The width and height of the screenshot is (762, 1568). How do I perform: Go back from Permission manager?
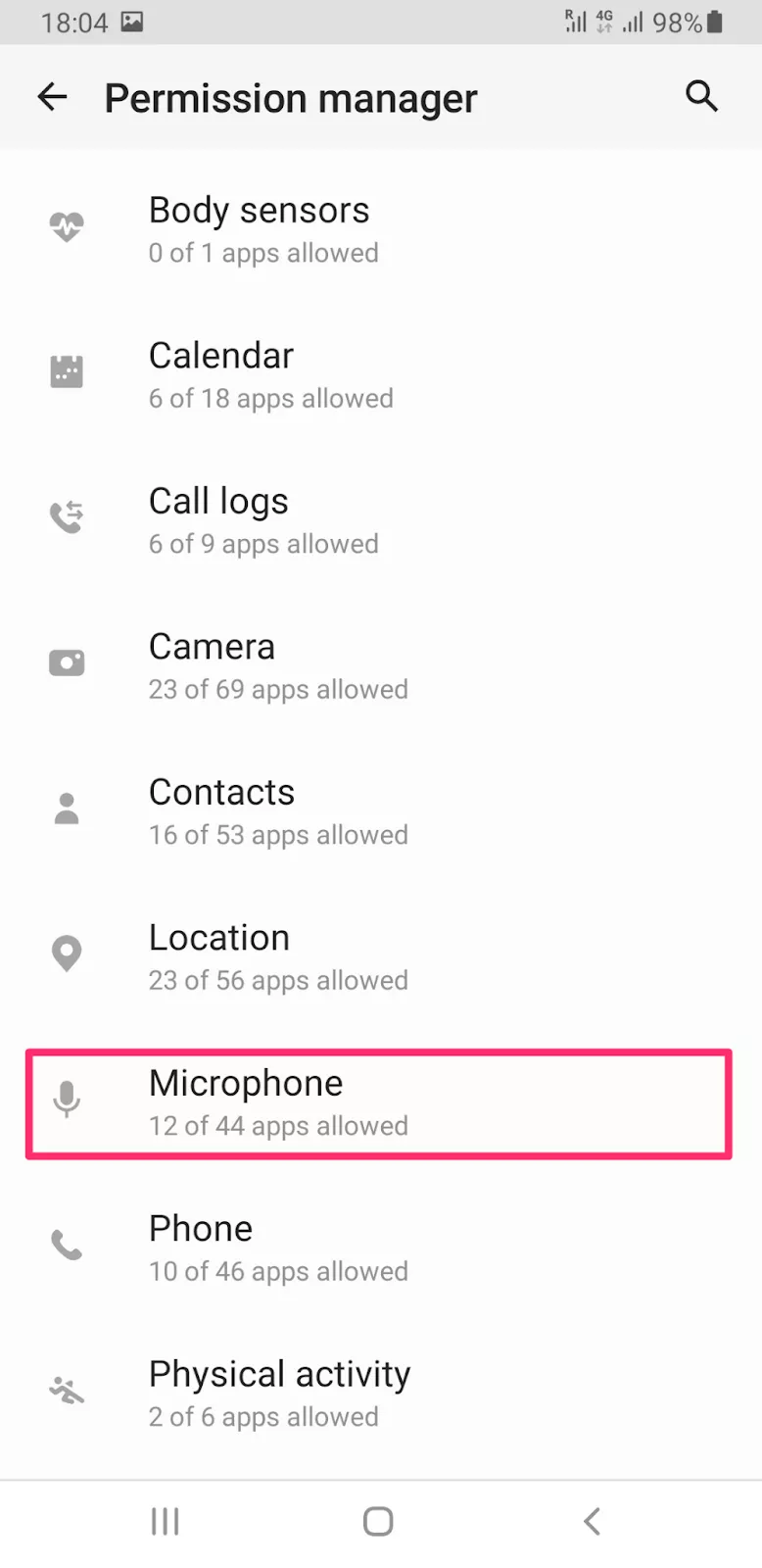[52, 96]
